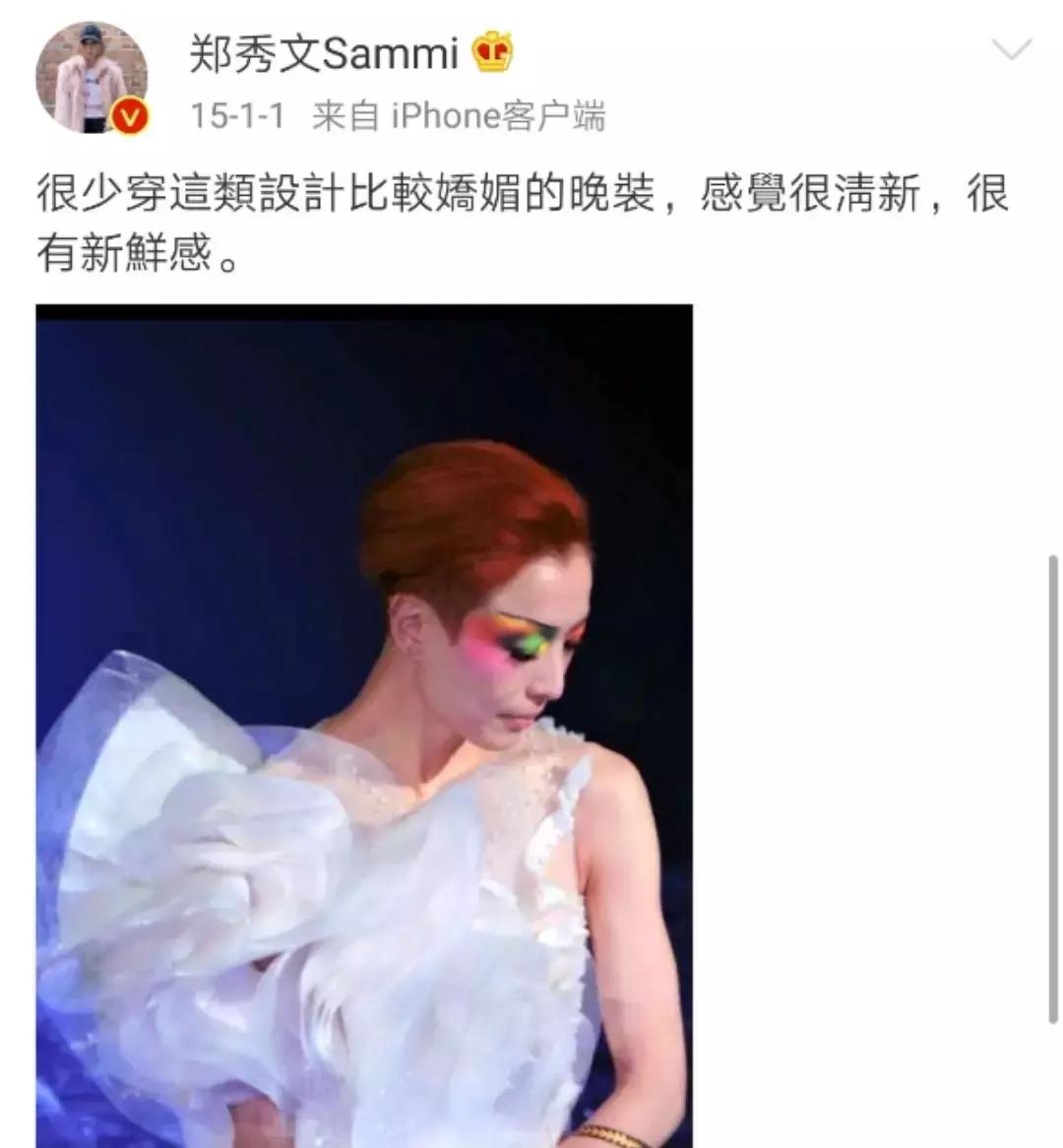Expand the post options dropdown arrow
Screen dimensions: 1063x1148
coord(1011,49)
